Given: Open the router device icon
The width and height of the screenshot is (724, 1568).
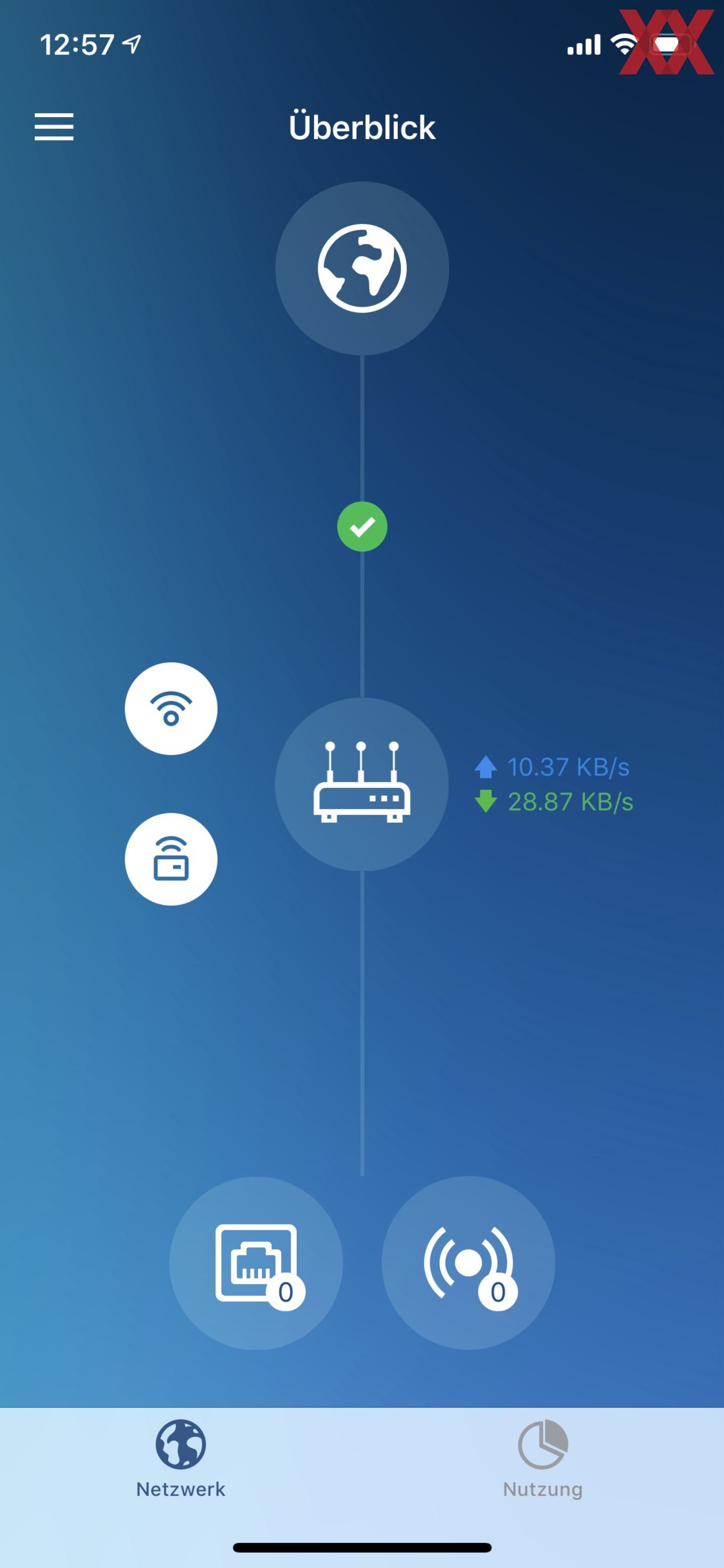Looking at the screenshot, I should (x=362, y=784).
